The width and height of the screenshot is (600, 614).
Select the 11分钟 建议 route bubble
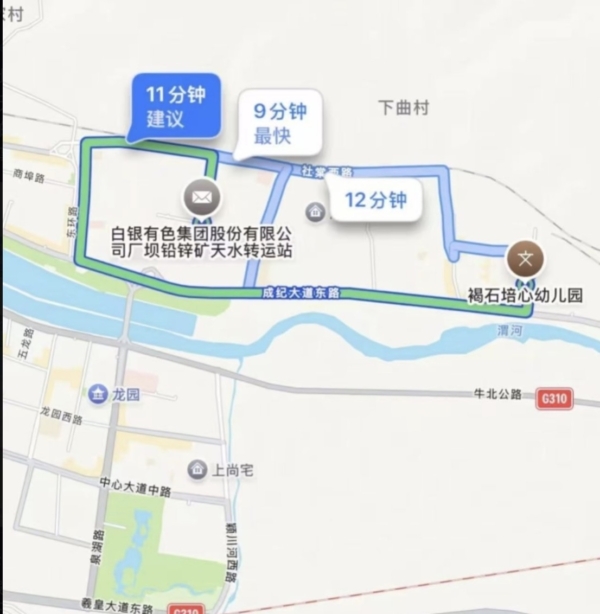[x=175, y=105]
